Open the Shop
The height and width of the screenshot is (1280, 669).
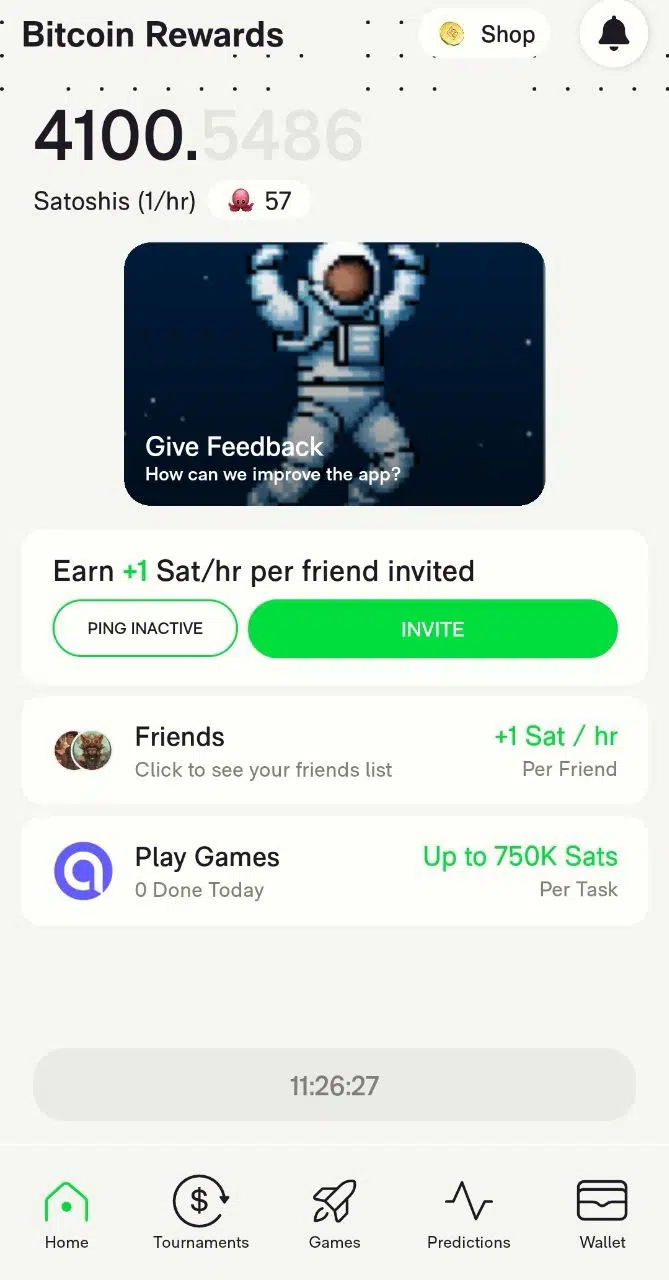point(487,35)
